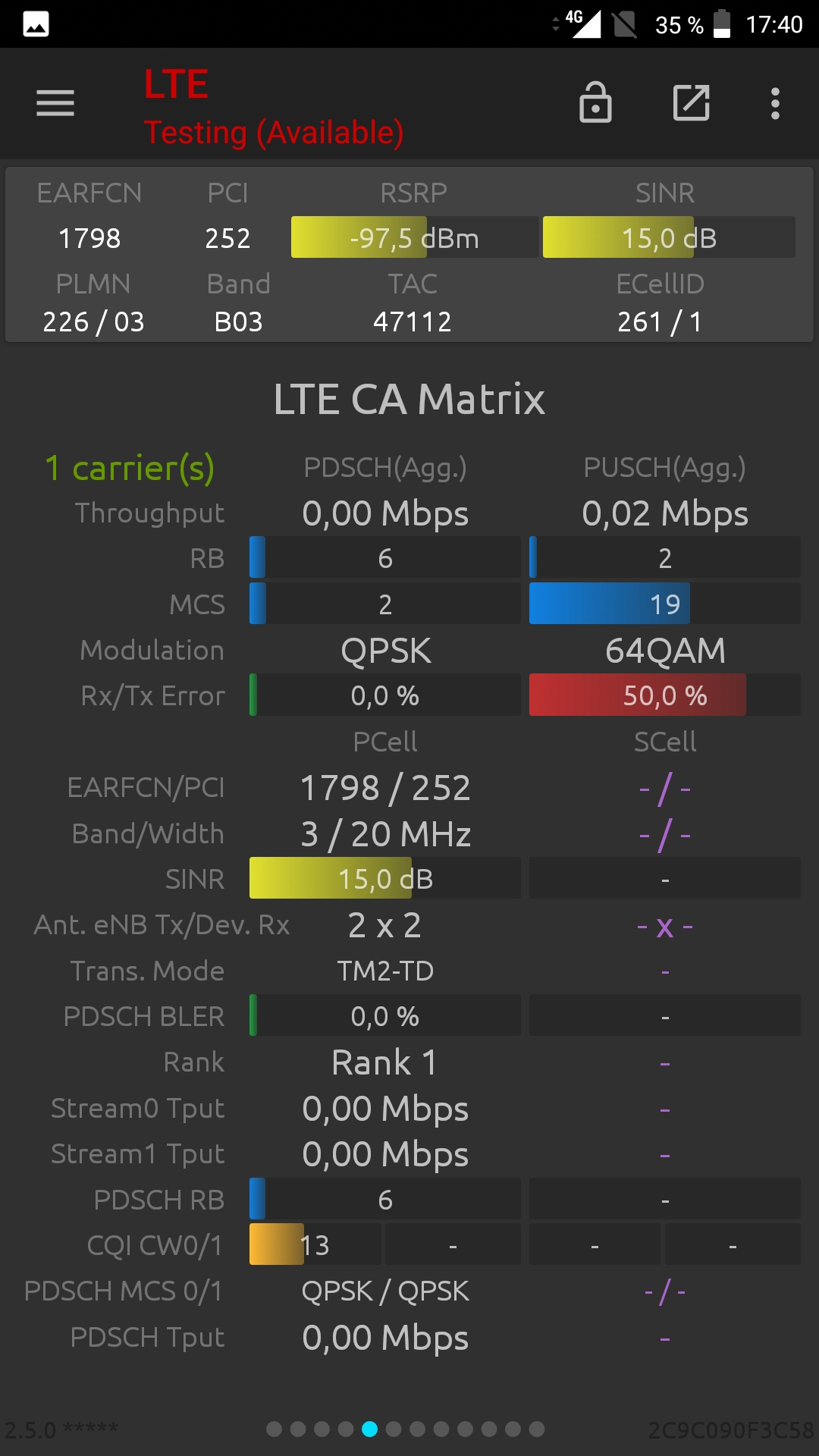Tap the highlighted page indicator dot
The width and height of the screenshot is (819, 1456).
[x=369, y=1429]
